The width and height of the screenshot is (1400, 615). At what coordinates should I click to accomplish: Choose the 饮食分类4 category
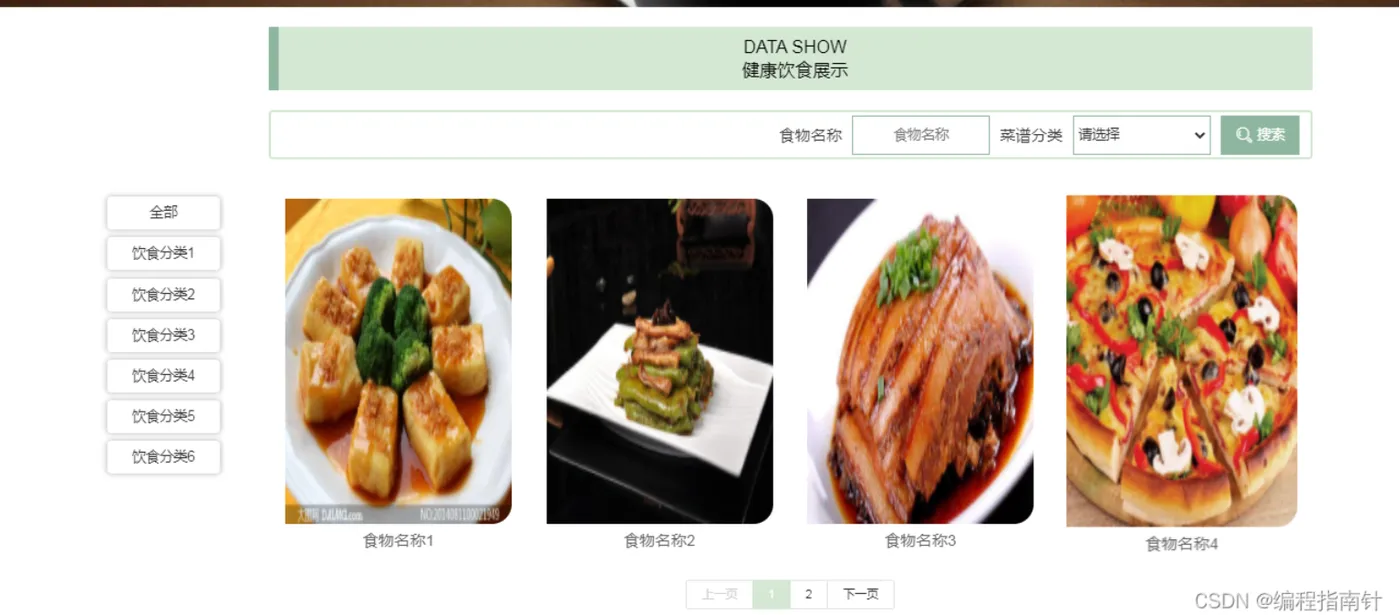pyautogui.click(x=163, y=376)
